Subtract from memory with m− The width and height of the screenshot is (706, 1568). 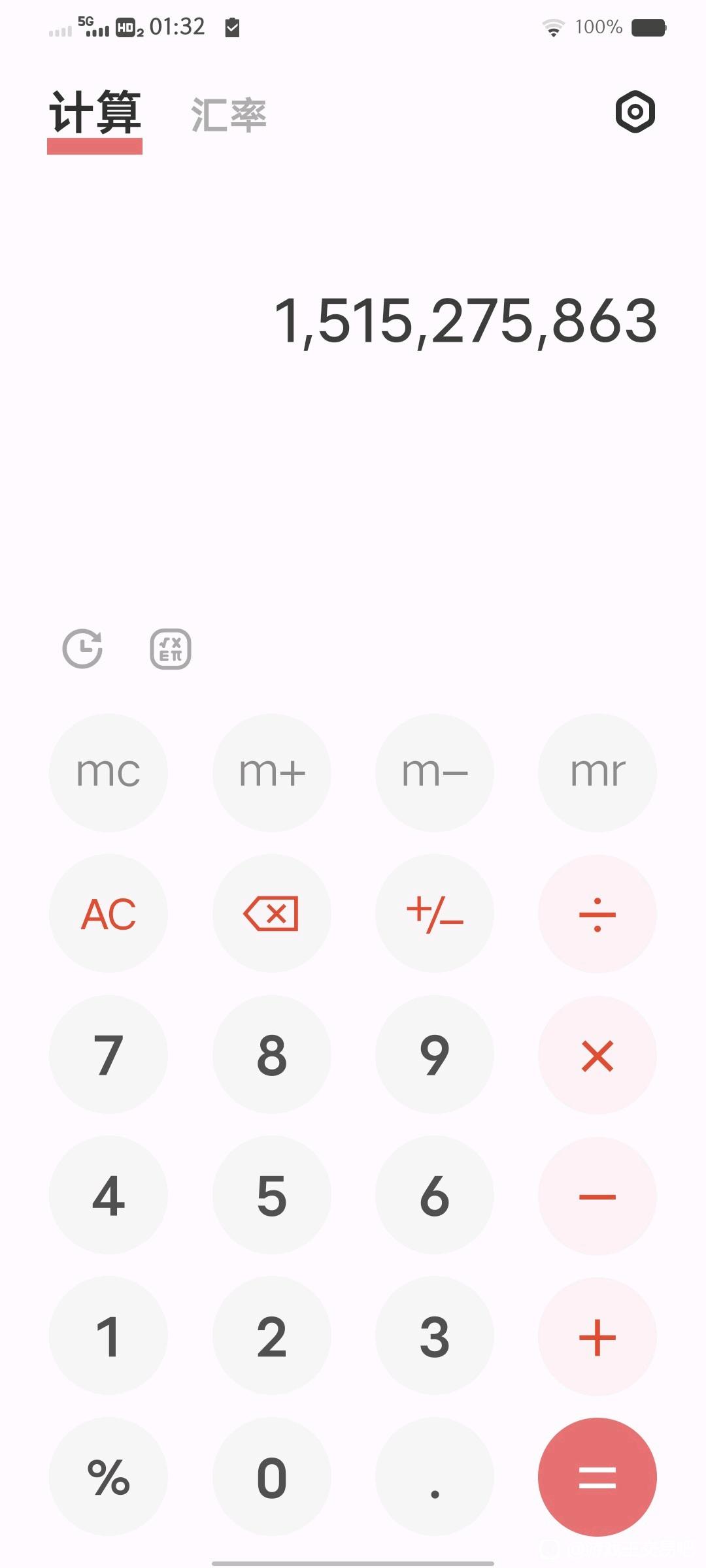pos(435,772)
